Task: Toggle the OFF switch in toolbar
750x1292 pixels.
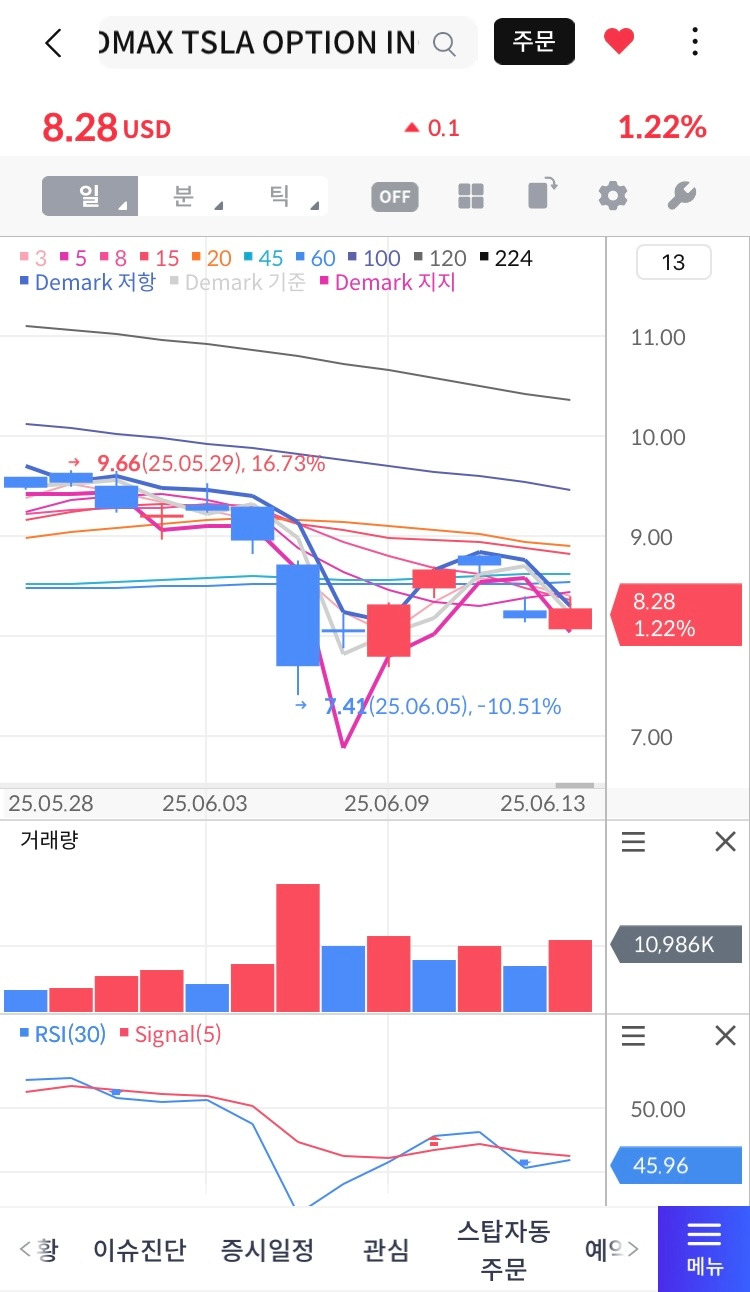Action: tap(395, 196)
